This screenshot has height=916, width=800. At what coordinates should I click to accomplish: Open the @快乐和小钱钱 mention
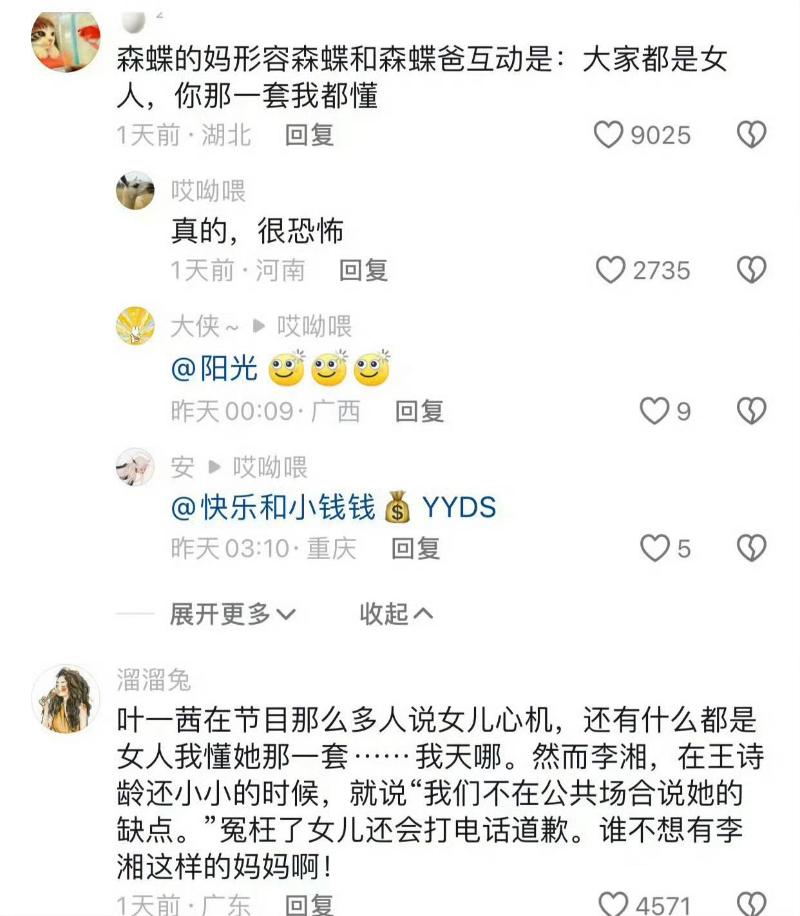(272, 507)
